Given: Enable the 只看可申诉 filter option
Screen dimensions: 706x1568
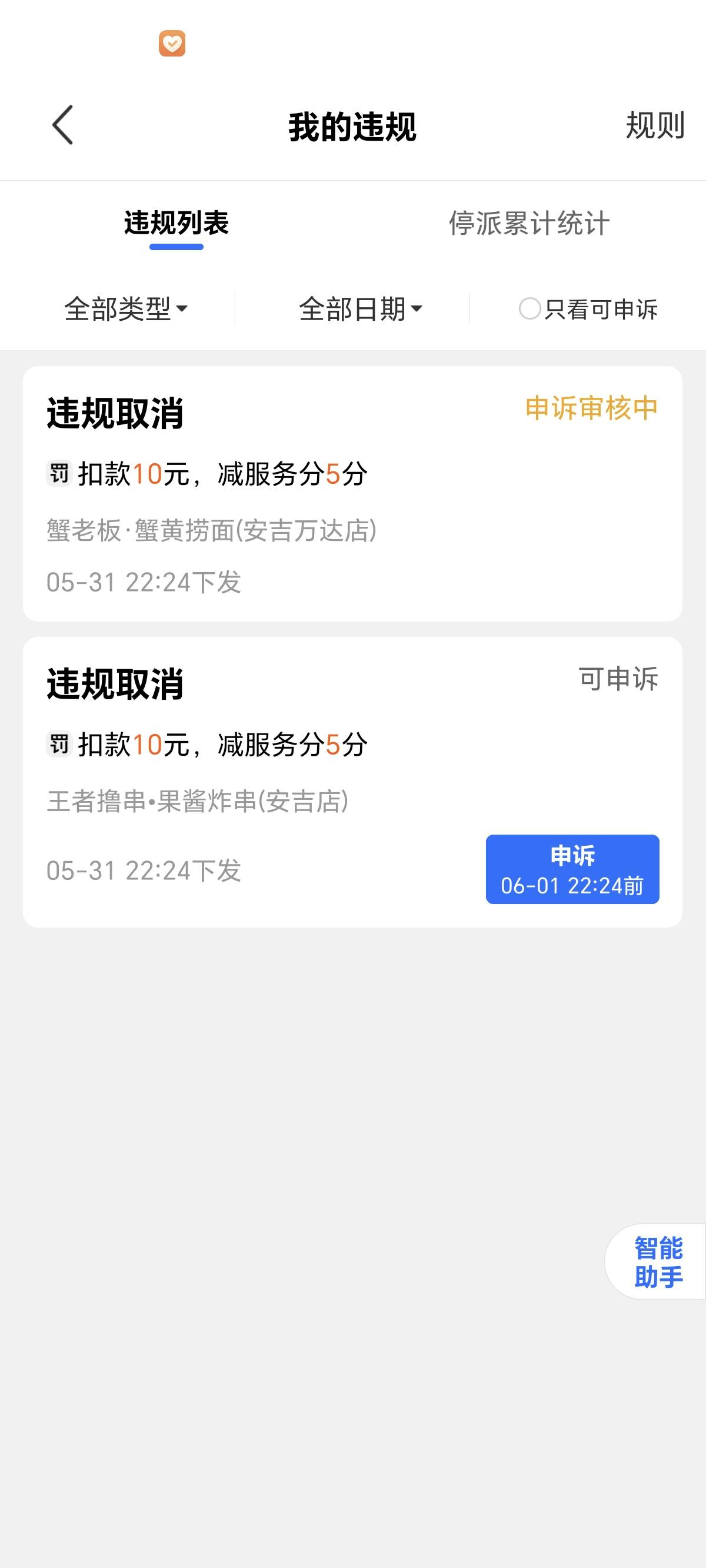Looking at the screenshot, I should point(588,308).
